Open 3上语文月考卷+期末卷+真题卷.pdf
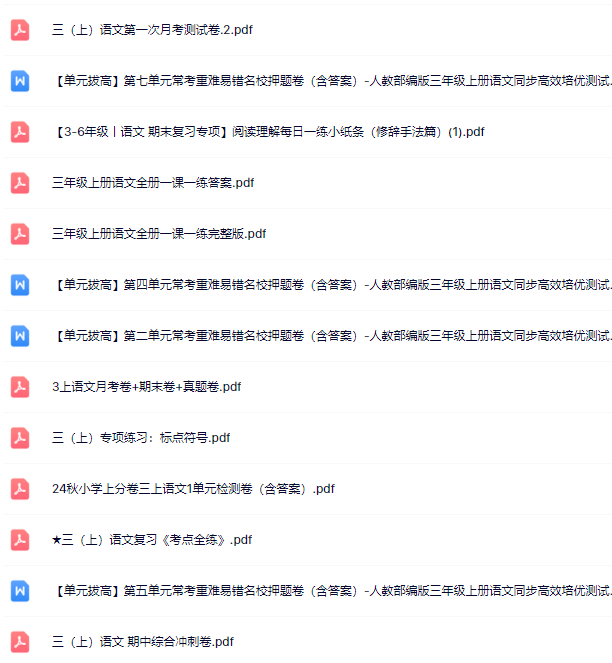This screenshot has height=663, width=612. [x=146, y=387]
